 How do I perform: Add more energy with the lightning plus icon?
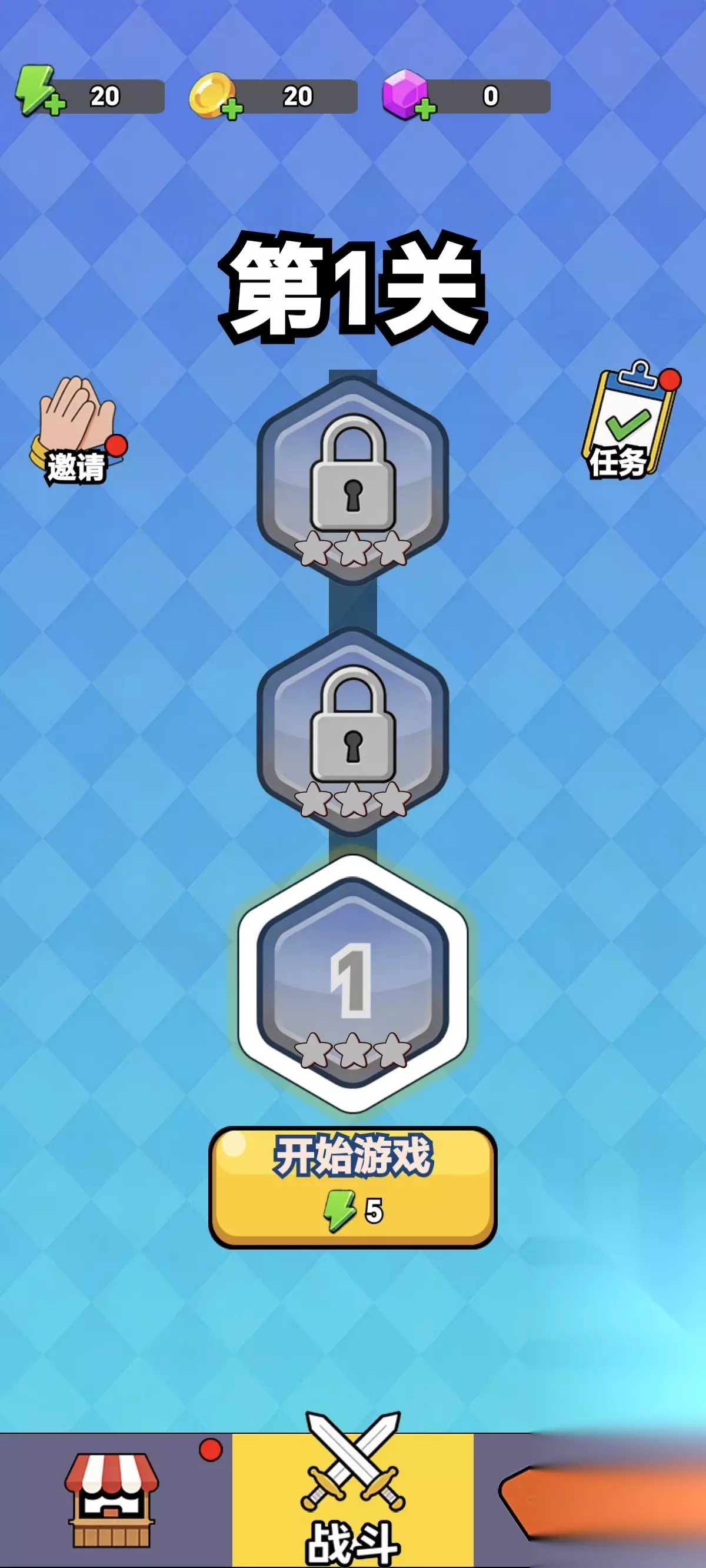40,92
